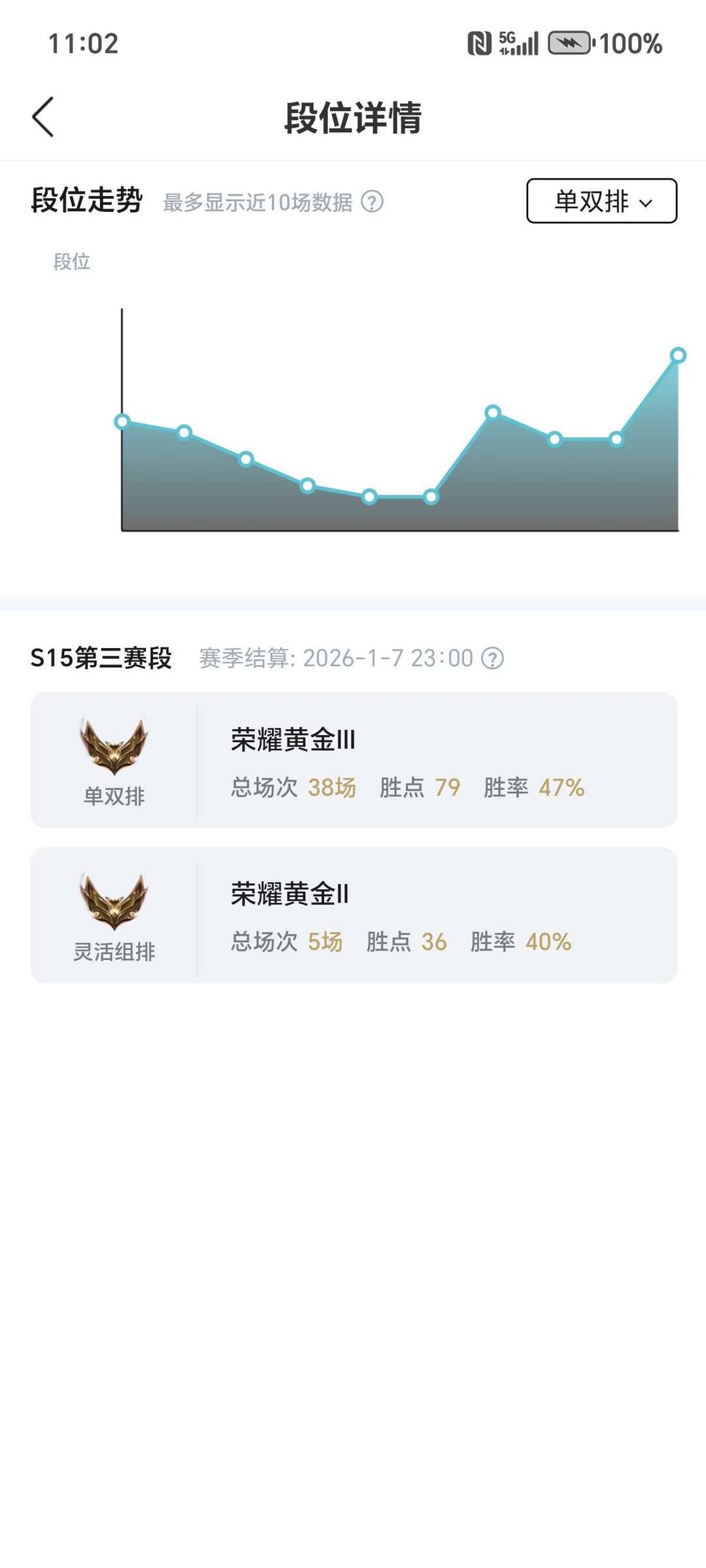This screenshot has height=1568, width=706.
Task: Expand the chevron beside 单双排 selector
Action: pyautogui.click(x=647, y=203)
